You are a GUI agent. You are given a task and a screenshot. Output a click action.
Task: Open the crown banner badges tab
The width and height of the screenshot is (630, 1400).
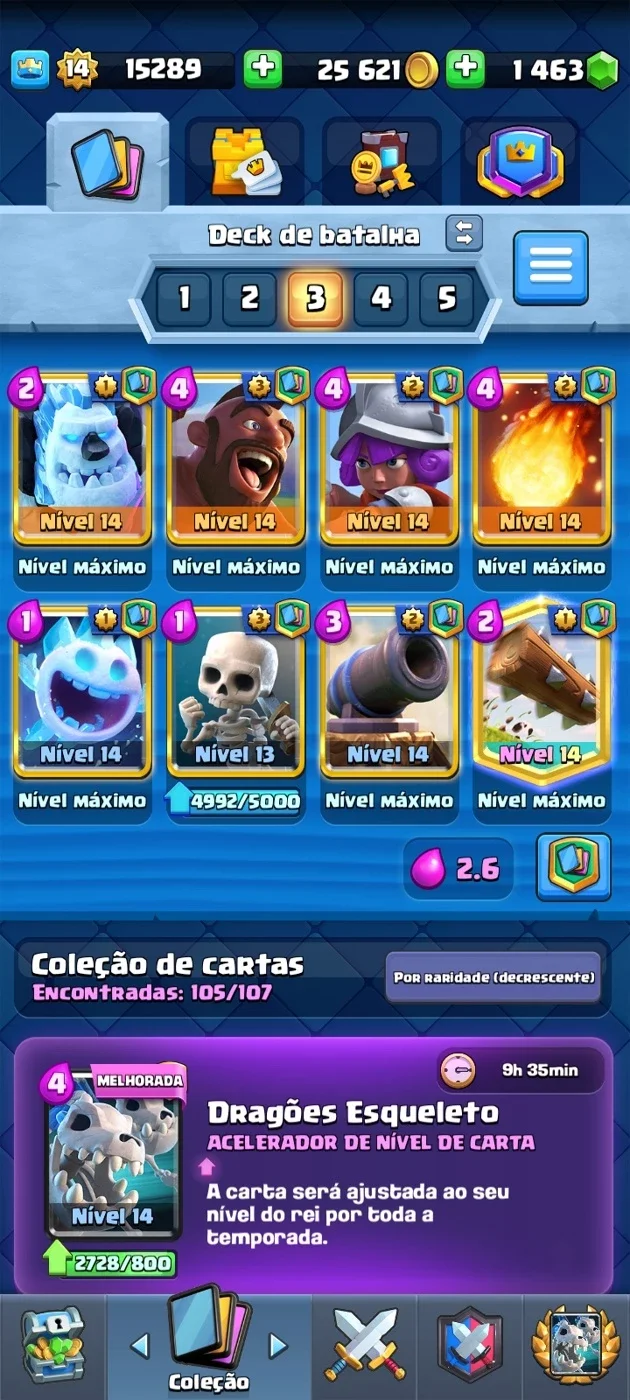pos(520,161)
